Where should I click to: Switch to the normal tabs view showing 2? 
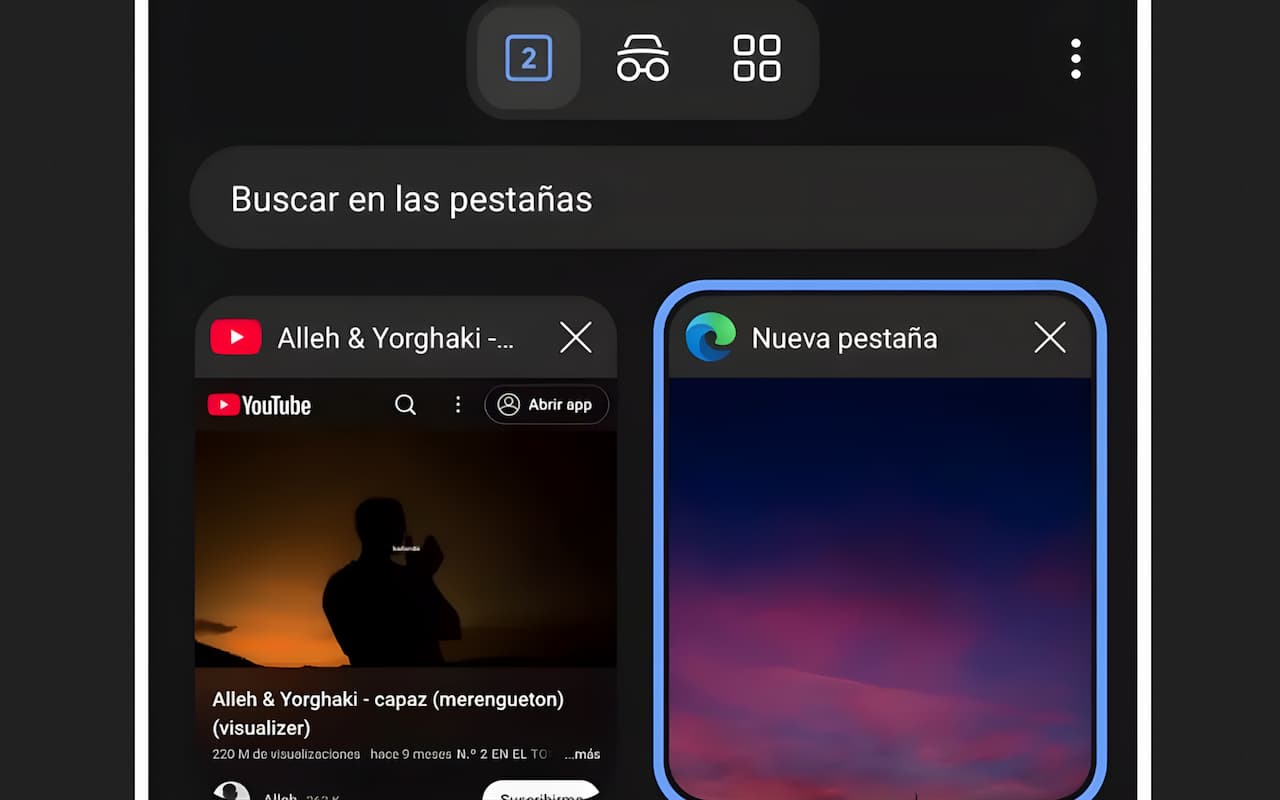(528, 59)
